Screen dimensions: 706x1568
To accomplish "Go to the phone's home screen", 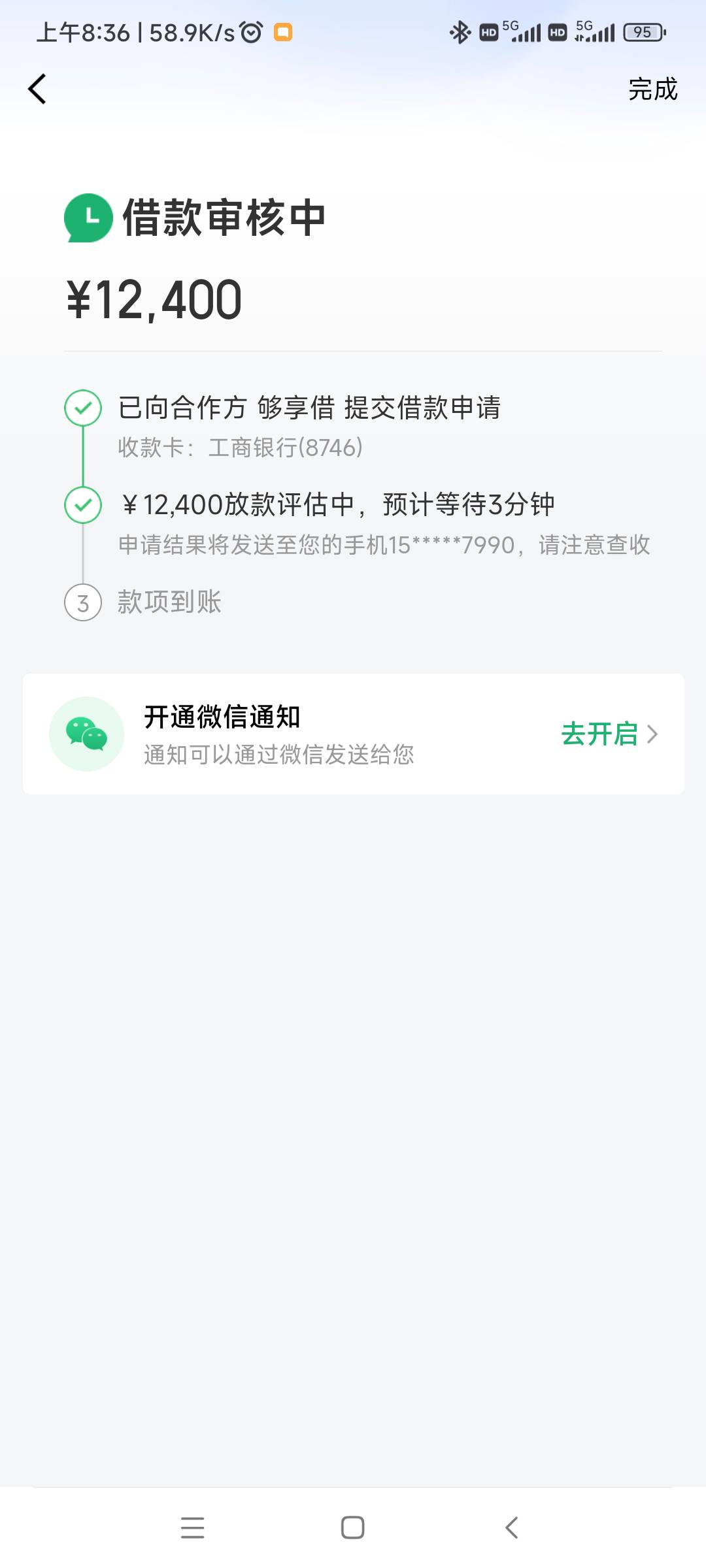I will coord(353,1527).
